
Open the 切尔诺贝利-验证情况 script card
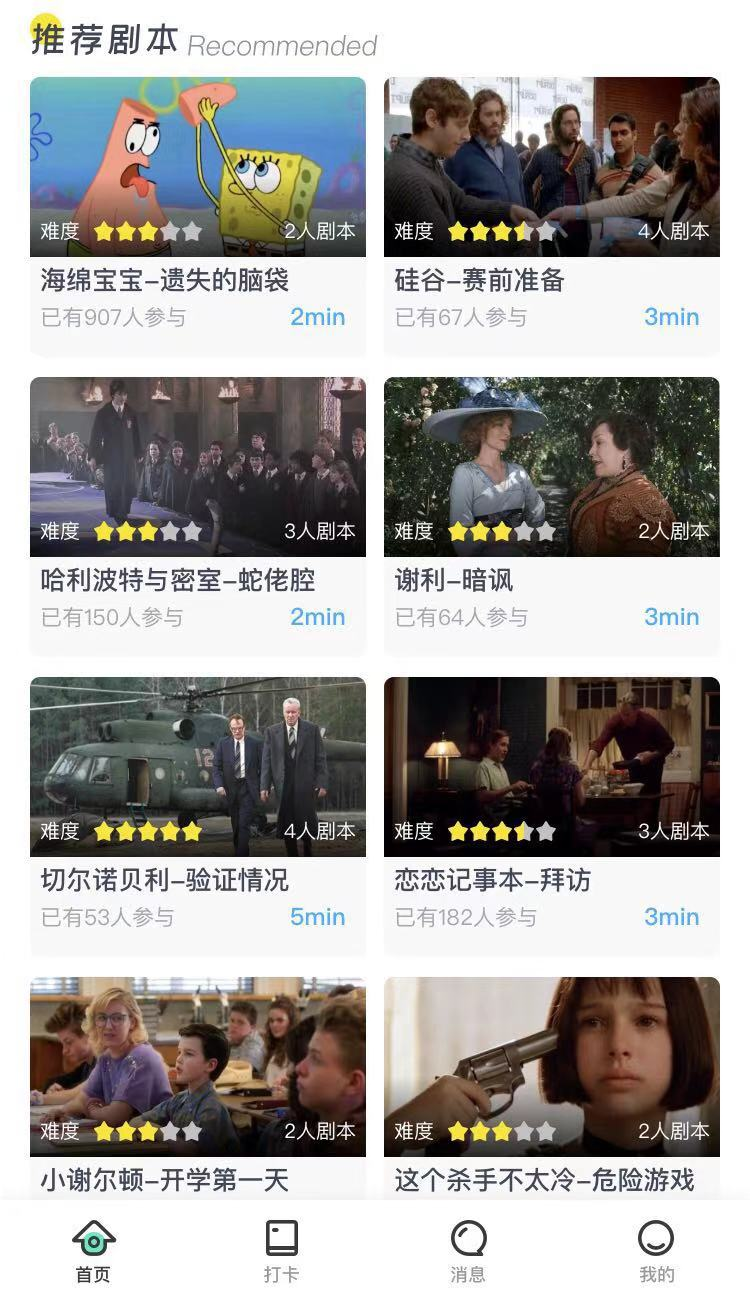pyautogui.click(x=197, y=766)
